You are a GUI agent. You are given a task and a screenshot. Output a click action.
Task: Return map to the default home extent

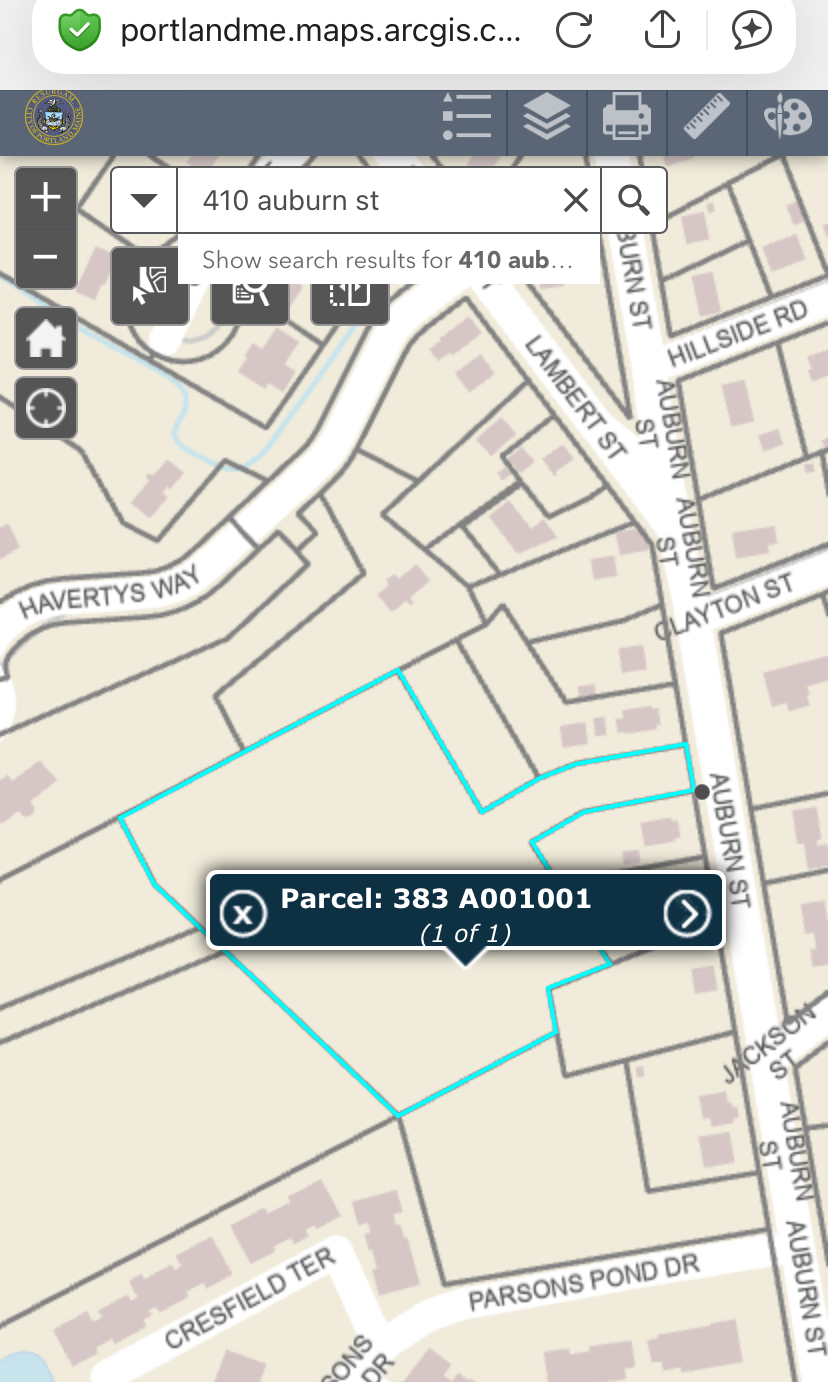point(46,339)
